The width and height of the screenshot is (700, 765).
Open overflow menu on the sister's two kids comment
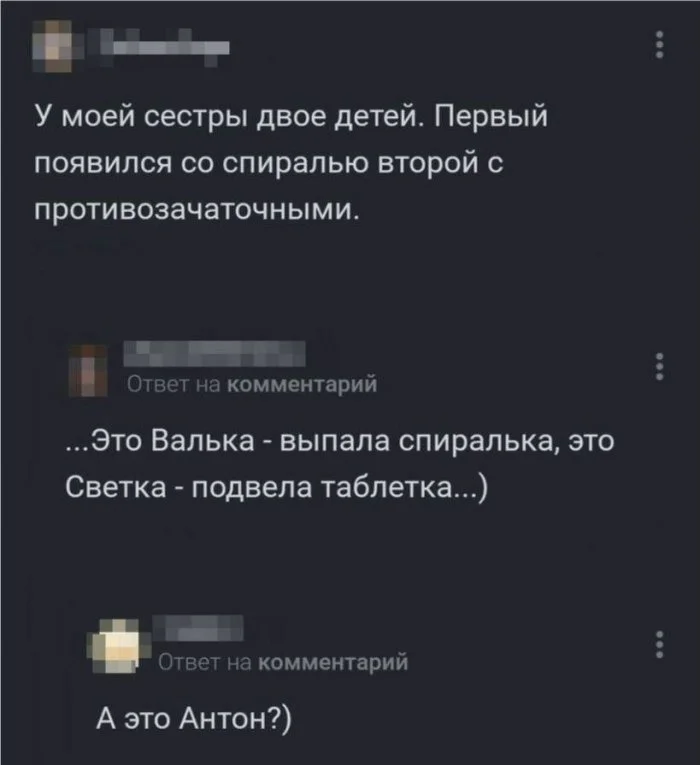pyautogui.click(x=659, y=47)
